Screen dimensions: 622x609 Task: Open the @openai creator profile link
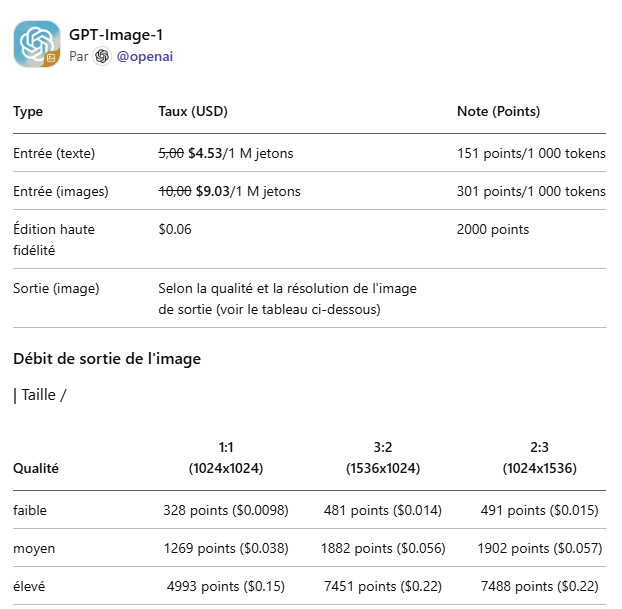pyautogui.click(x=145, y=57)
